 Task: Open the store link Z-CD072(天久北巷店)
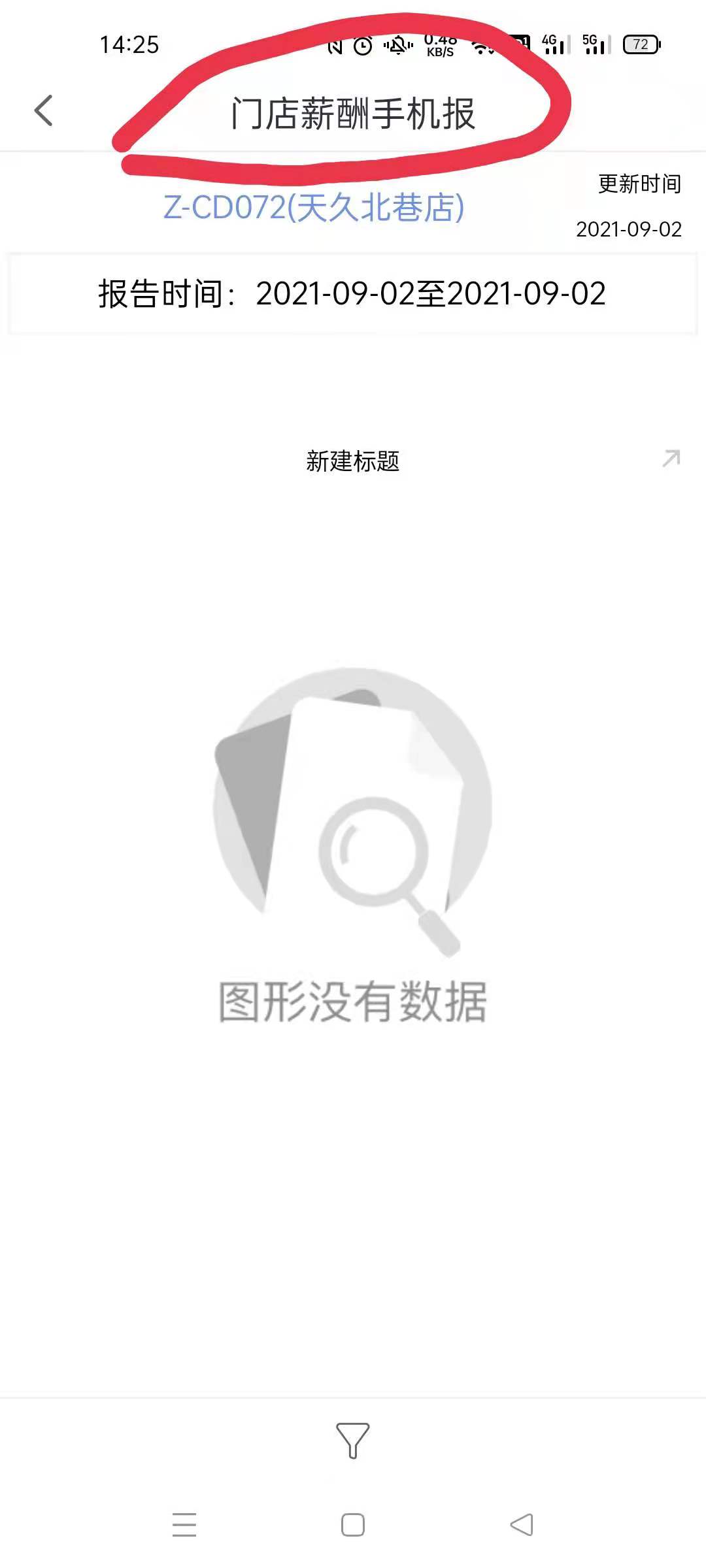314,208
